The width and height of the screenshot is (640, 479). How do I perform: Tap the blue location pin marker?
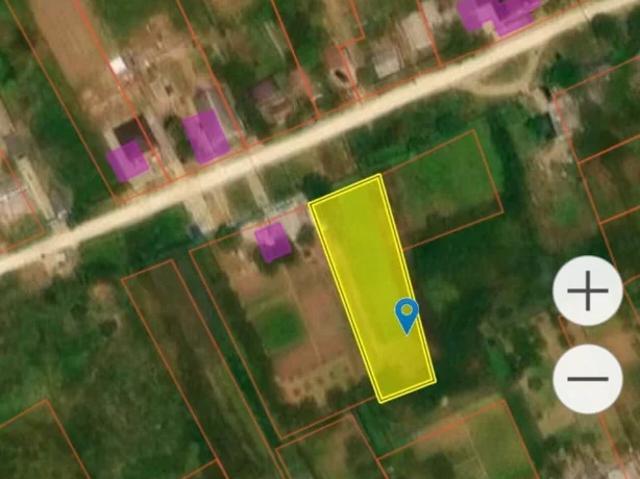coord(406,315)
